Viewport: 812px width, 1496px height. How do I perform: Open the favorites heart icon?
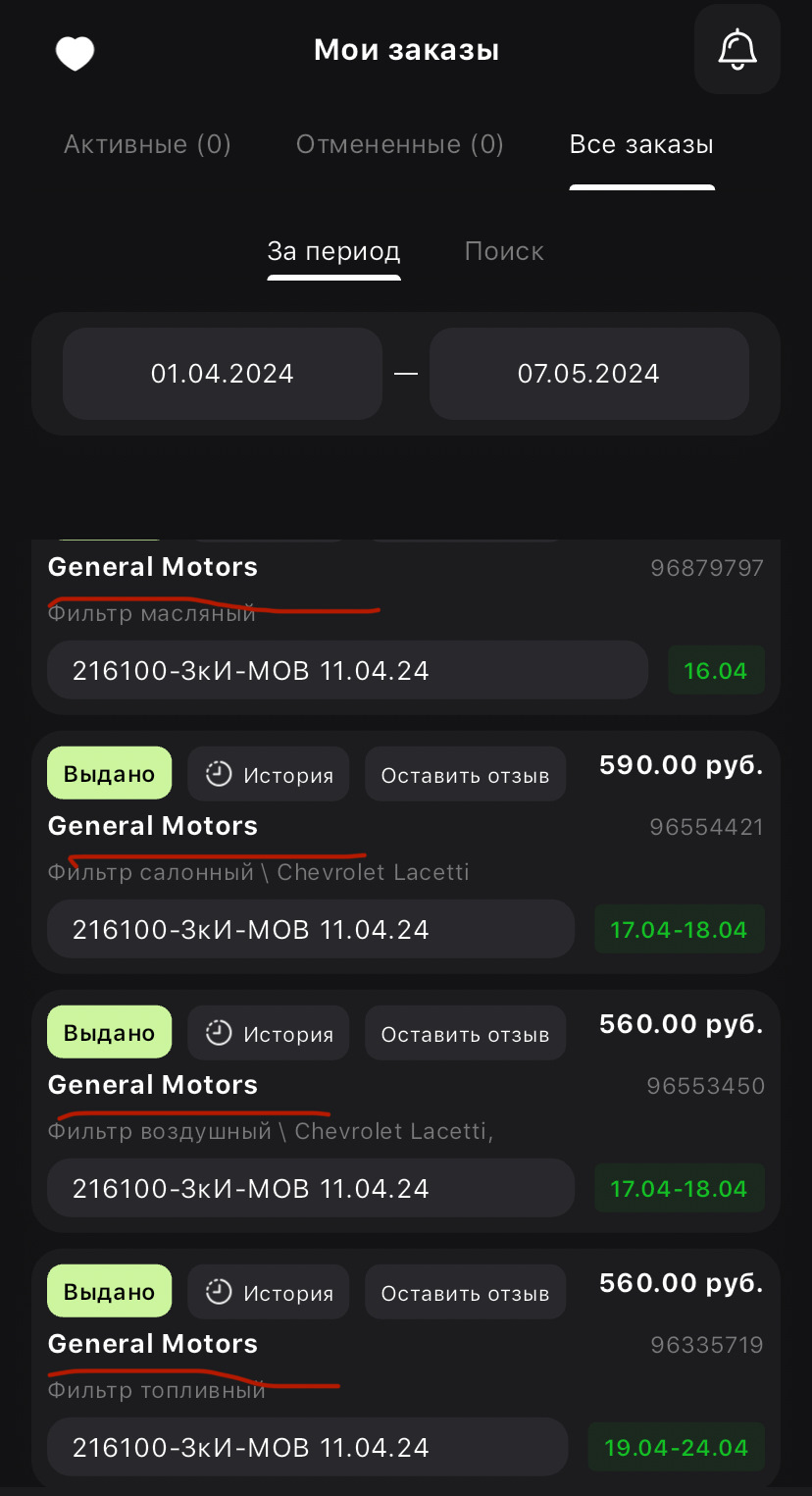click(75, 53)
